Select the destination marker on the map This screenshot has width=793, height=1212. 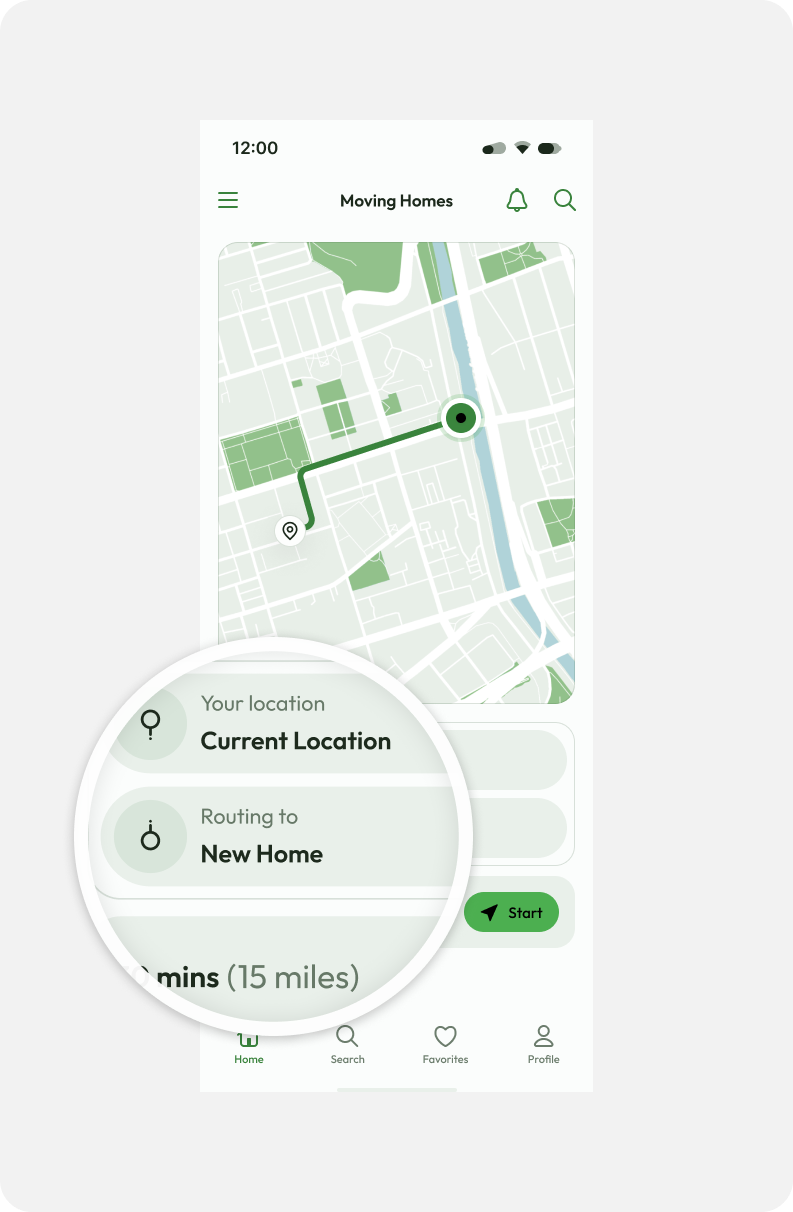[x=290, y=531]
